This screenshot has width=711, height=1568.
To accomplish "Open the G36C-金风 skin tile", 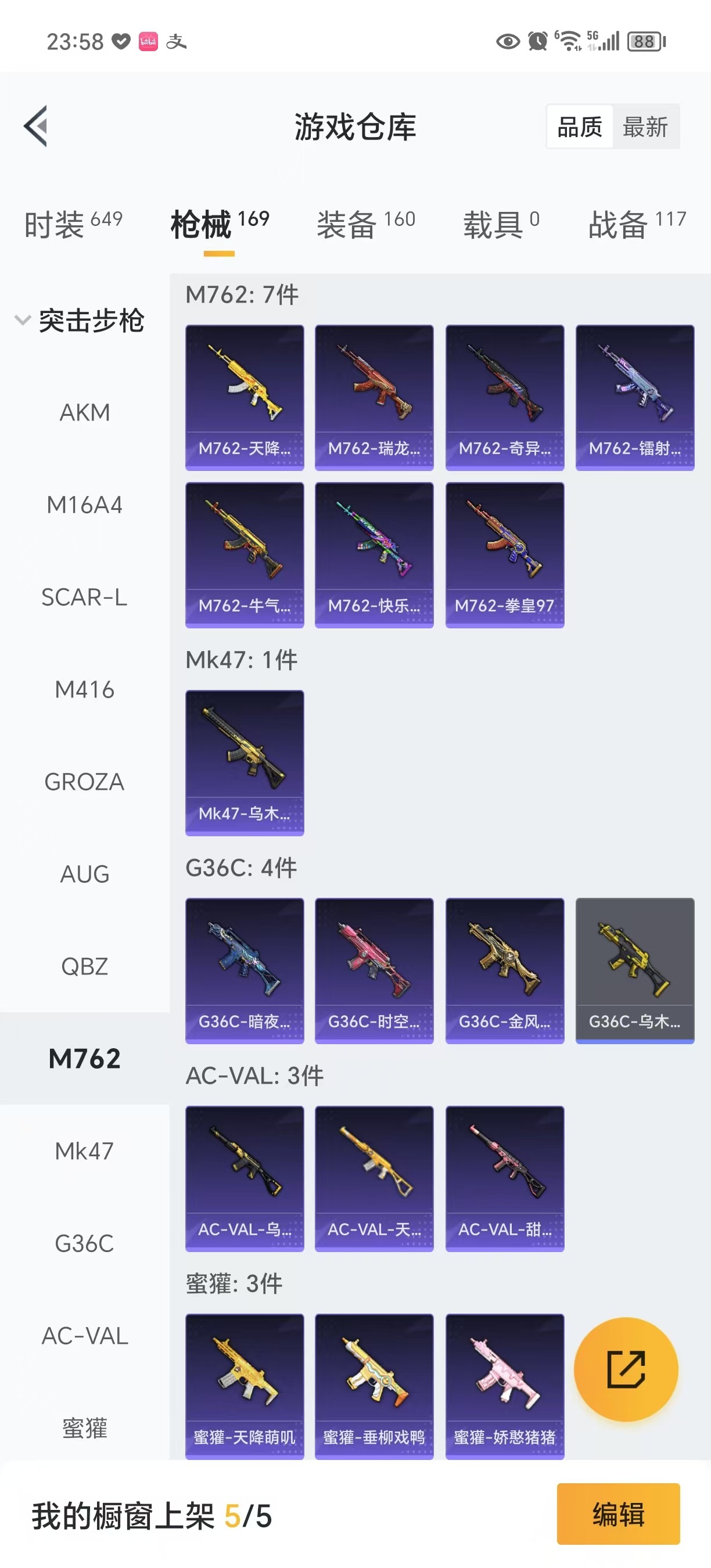I will click(x=505, y=970).
